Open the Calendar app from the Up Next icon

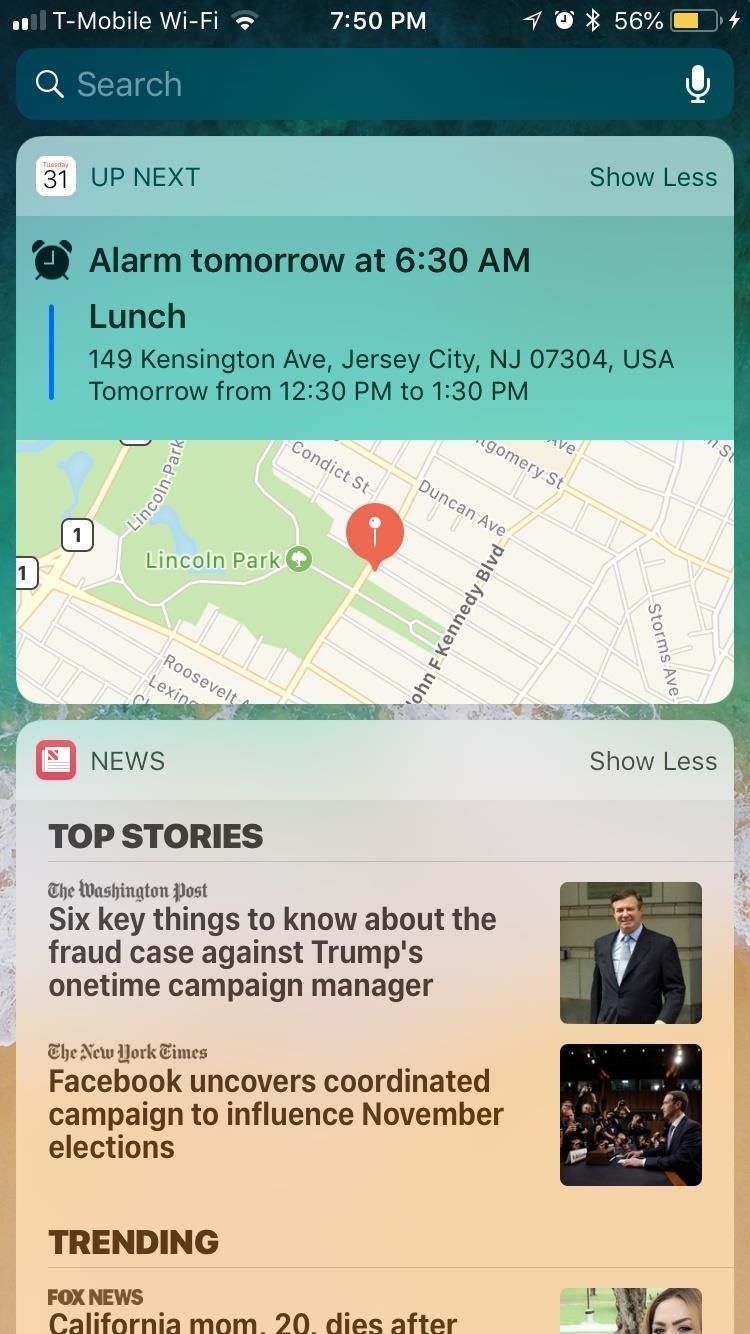coord(56,177)
